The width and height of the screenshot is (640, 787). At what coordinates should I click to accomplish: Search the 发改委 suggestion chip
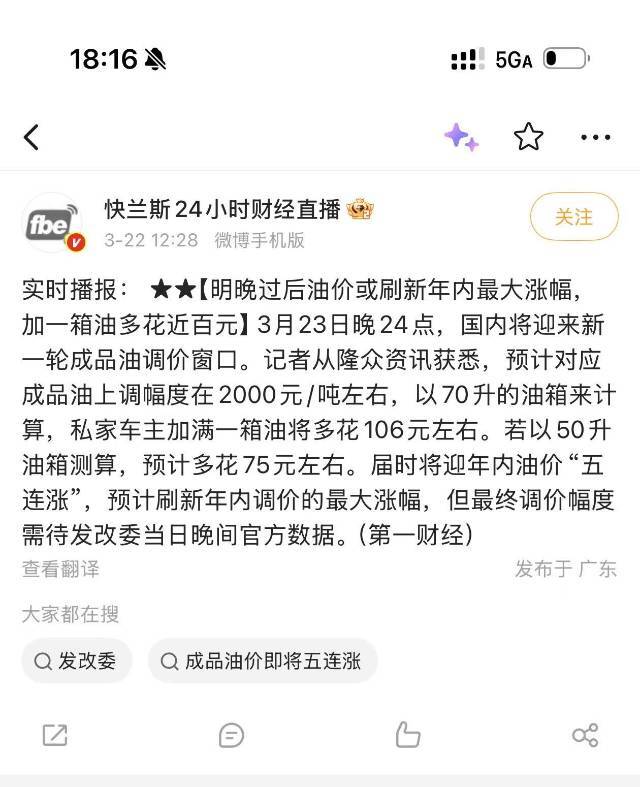[x=77, y=661]
